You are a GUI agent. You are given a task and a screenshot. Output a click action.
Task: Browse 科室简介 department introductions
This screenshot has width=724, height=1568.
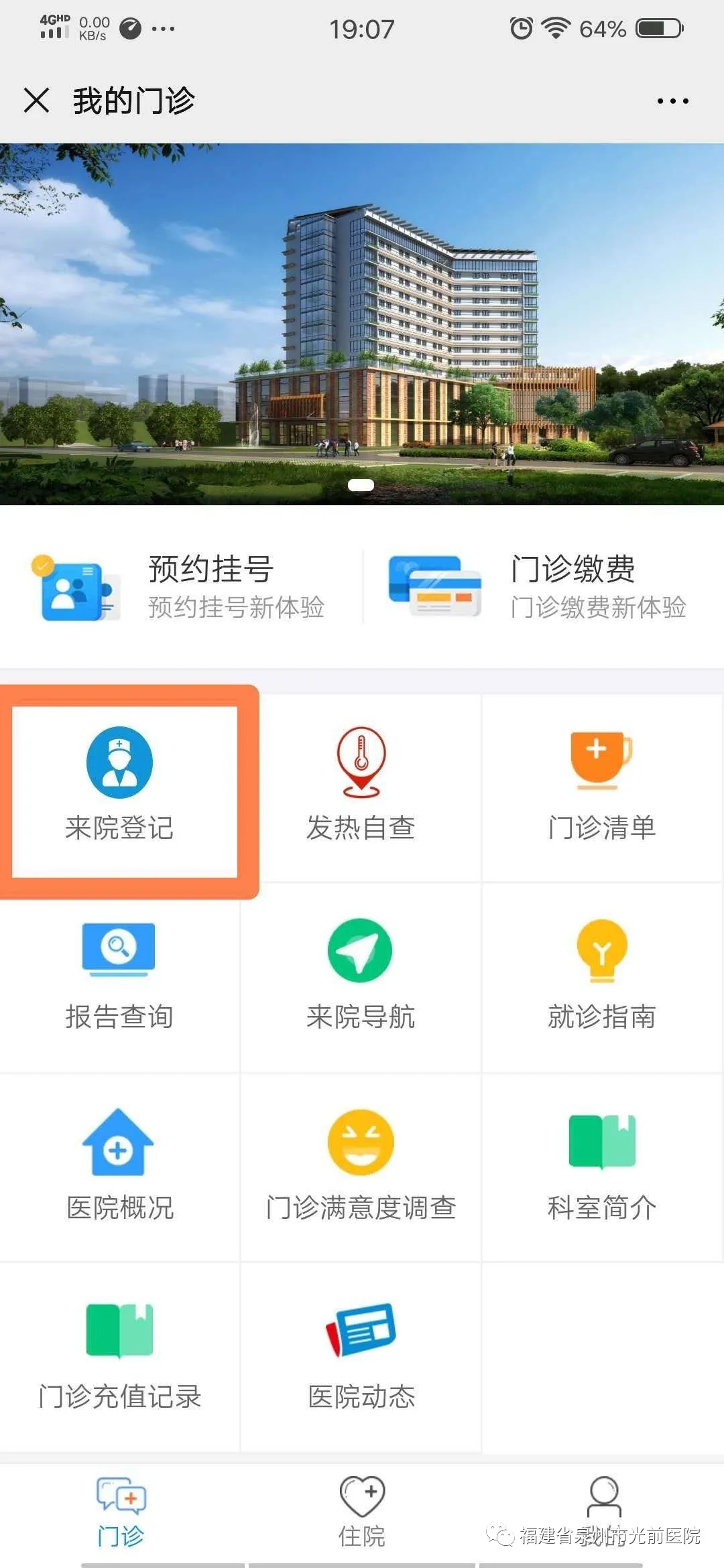click(x=601, y=1167)
